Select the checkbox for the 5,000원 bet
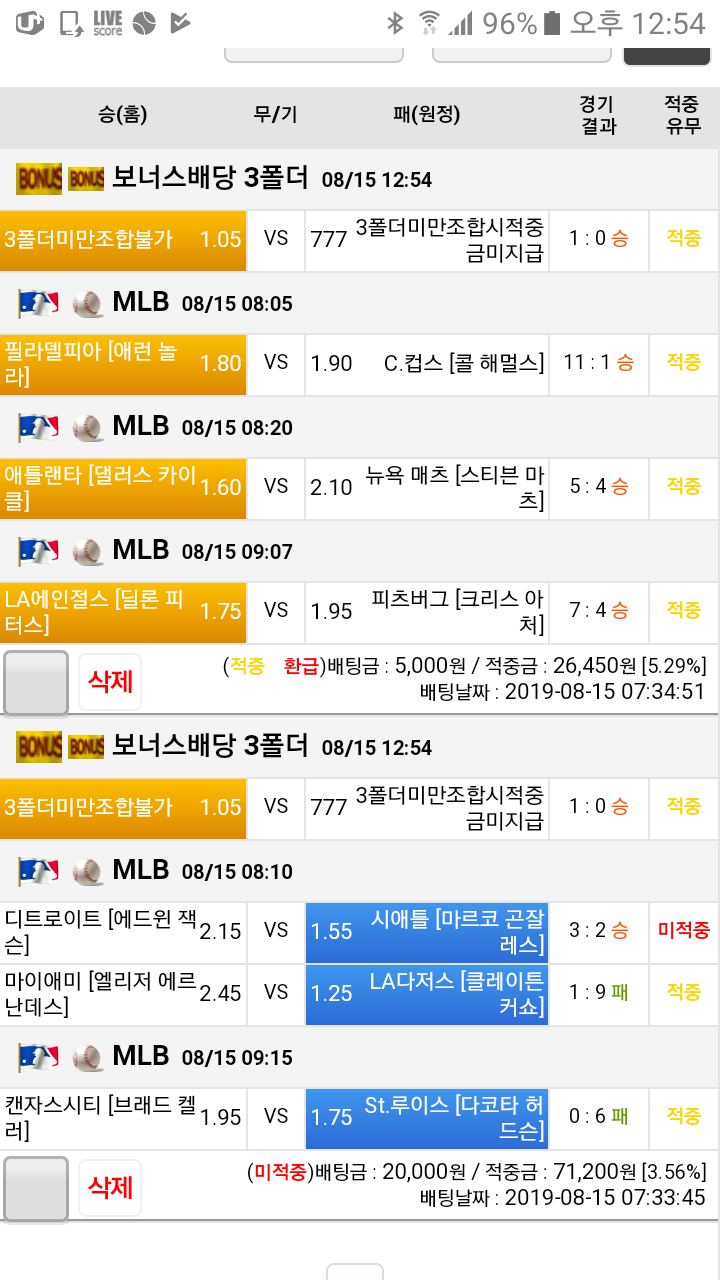The image size is (720, 1280). coord(36,683)
